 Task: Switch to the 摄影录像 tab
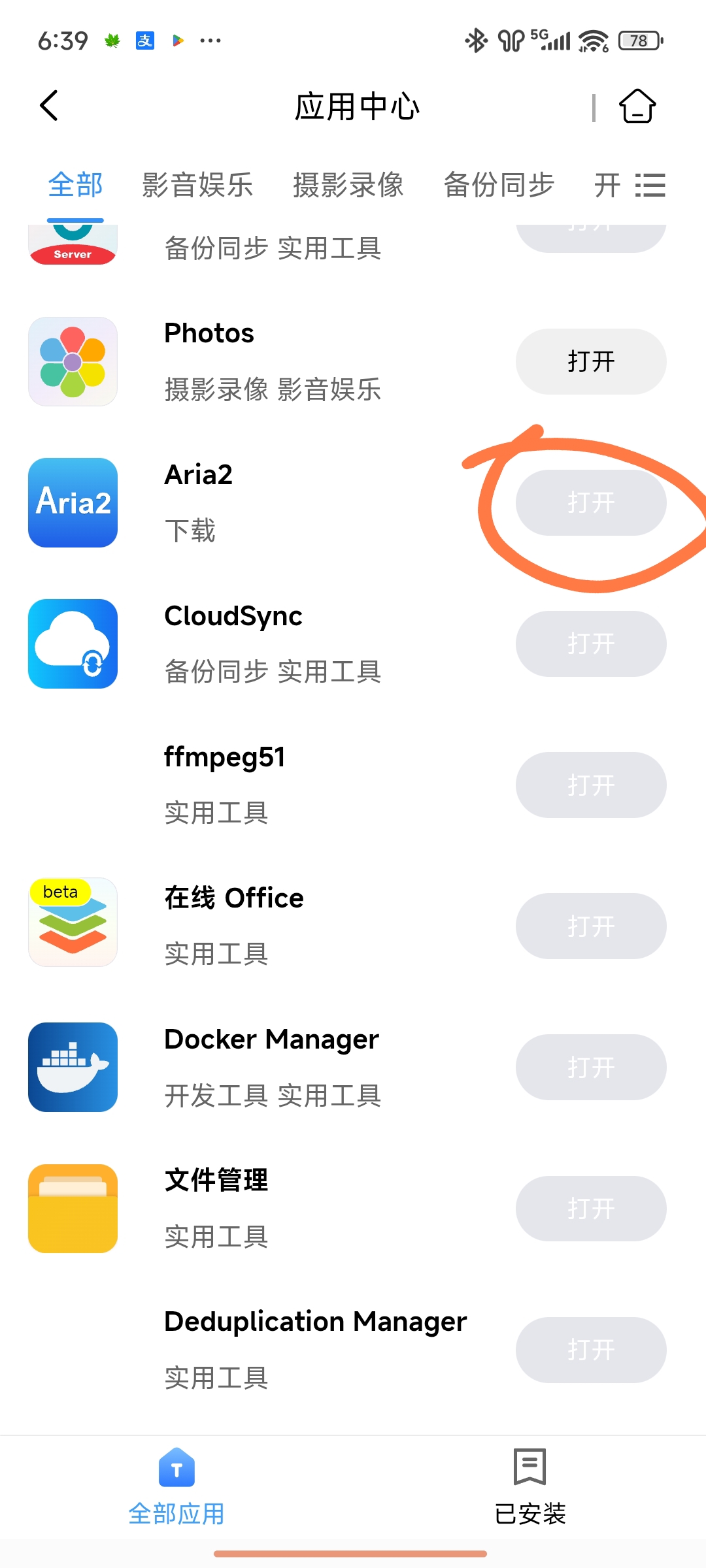tap(348, 185)
